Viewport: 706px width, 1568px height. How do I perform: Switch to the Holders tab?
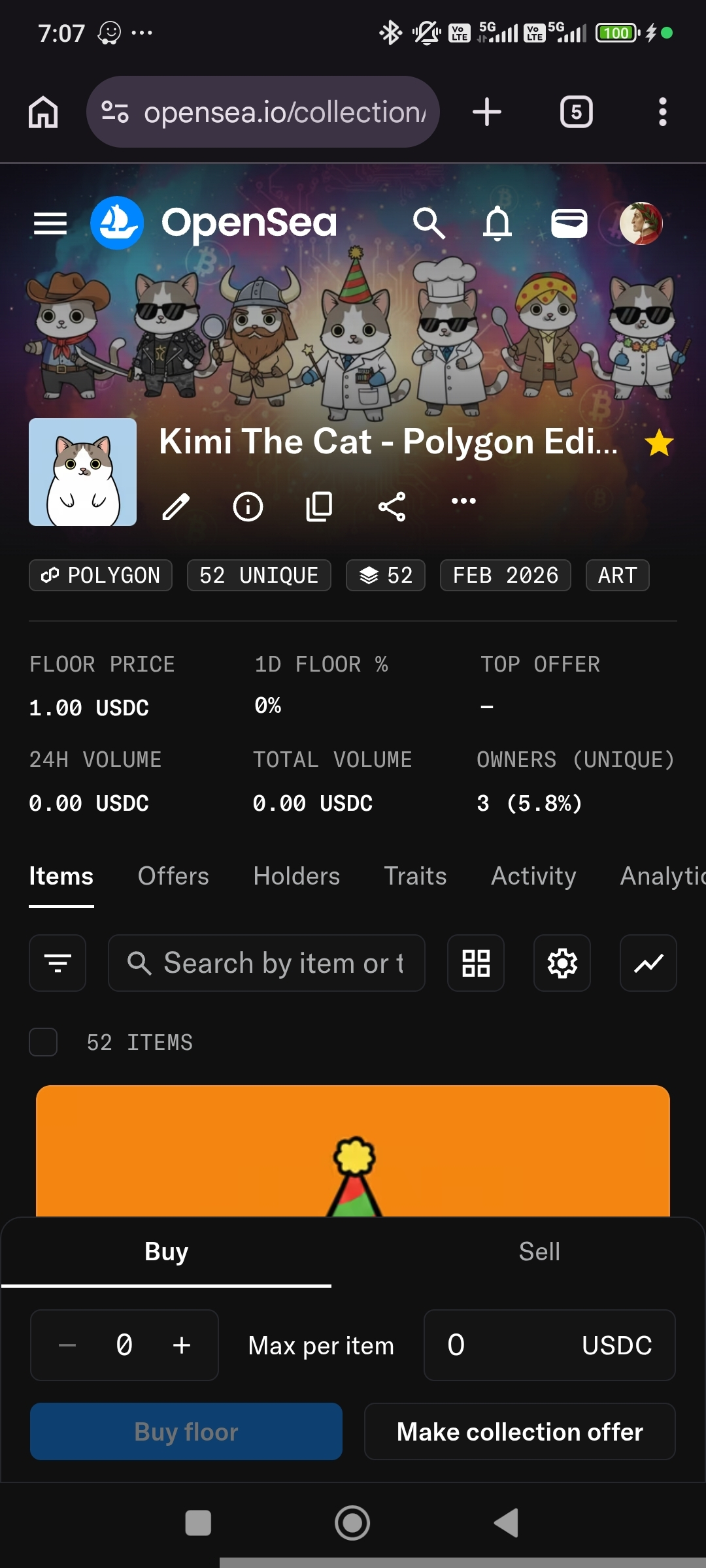point(297,876)
